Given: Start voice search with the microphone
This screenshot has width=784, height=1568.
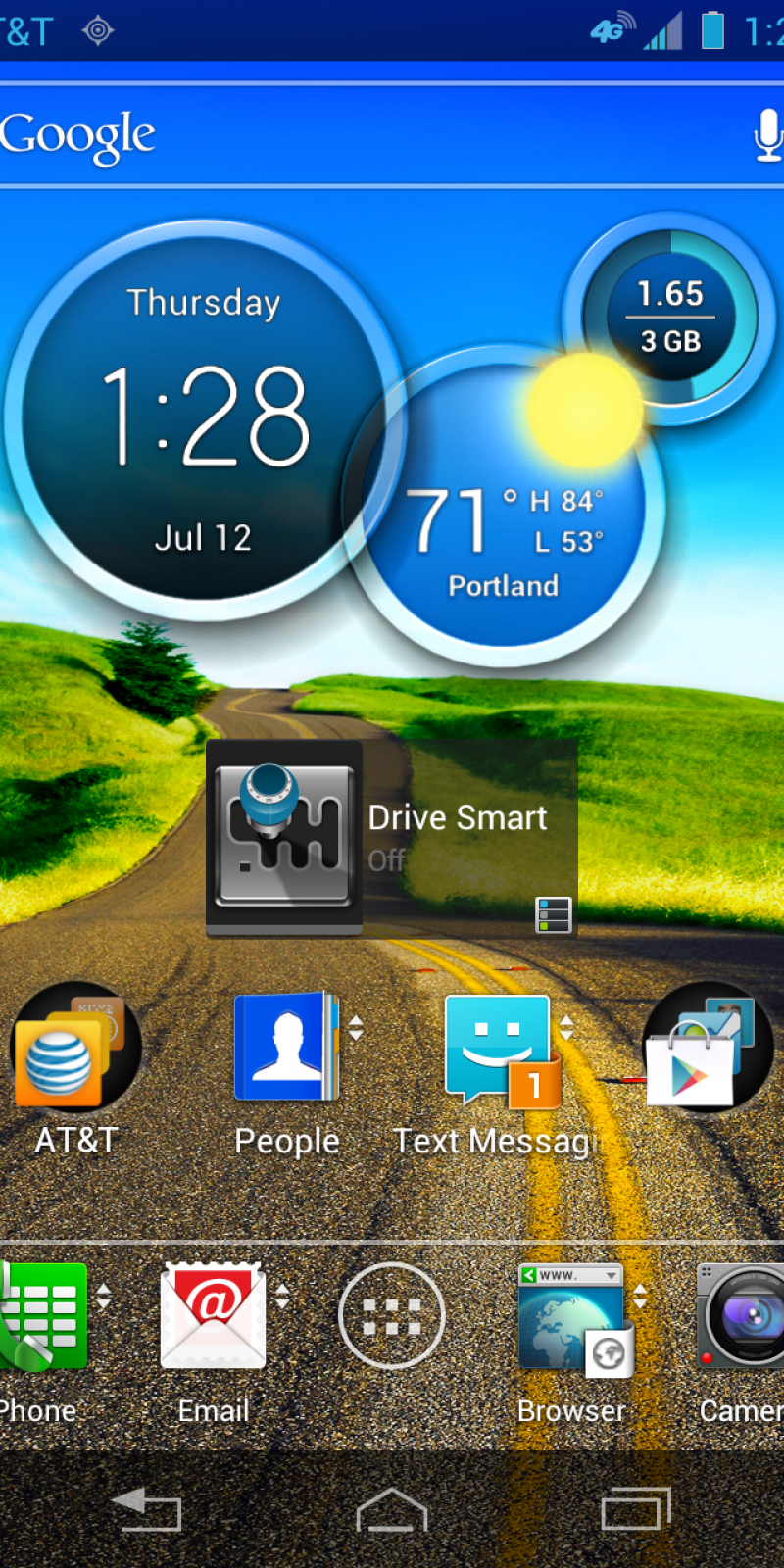Looking at the screenshot, I should [767, 135].
